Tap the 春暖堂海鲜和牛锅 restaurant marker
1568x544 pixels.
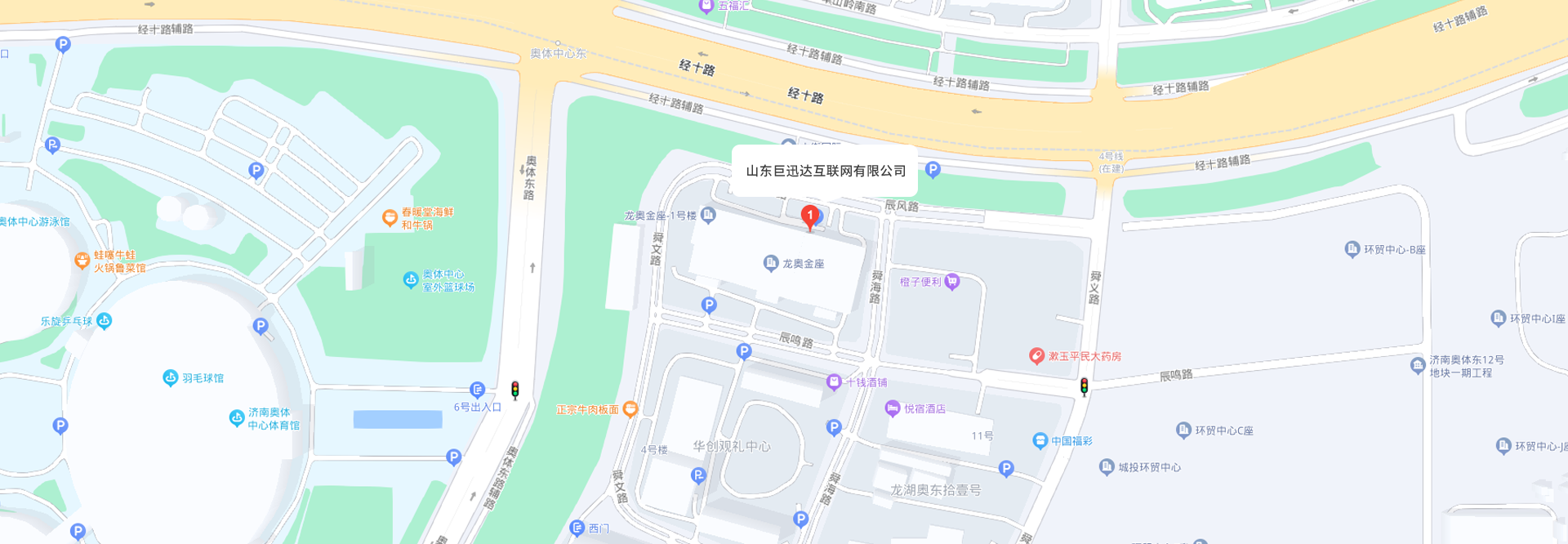tap(390, 217)
